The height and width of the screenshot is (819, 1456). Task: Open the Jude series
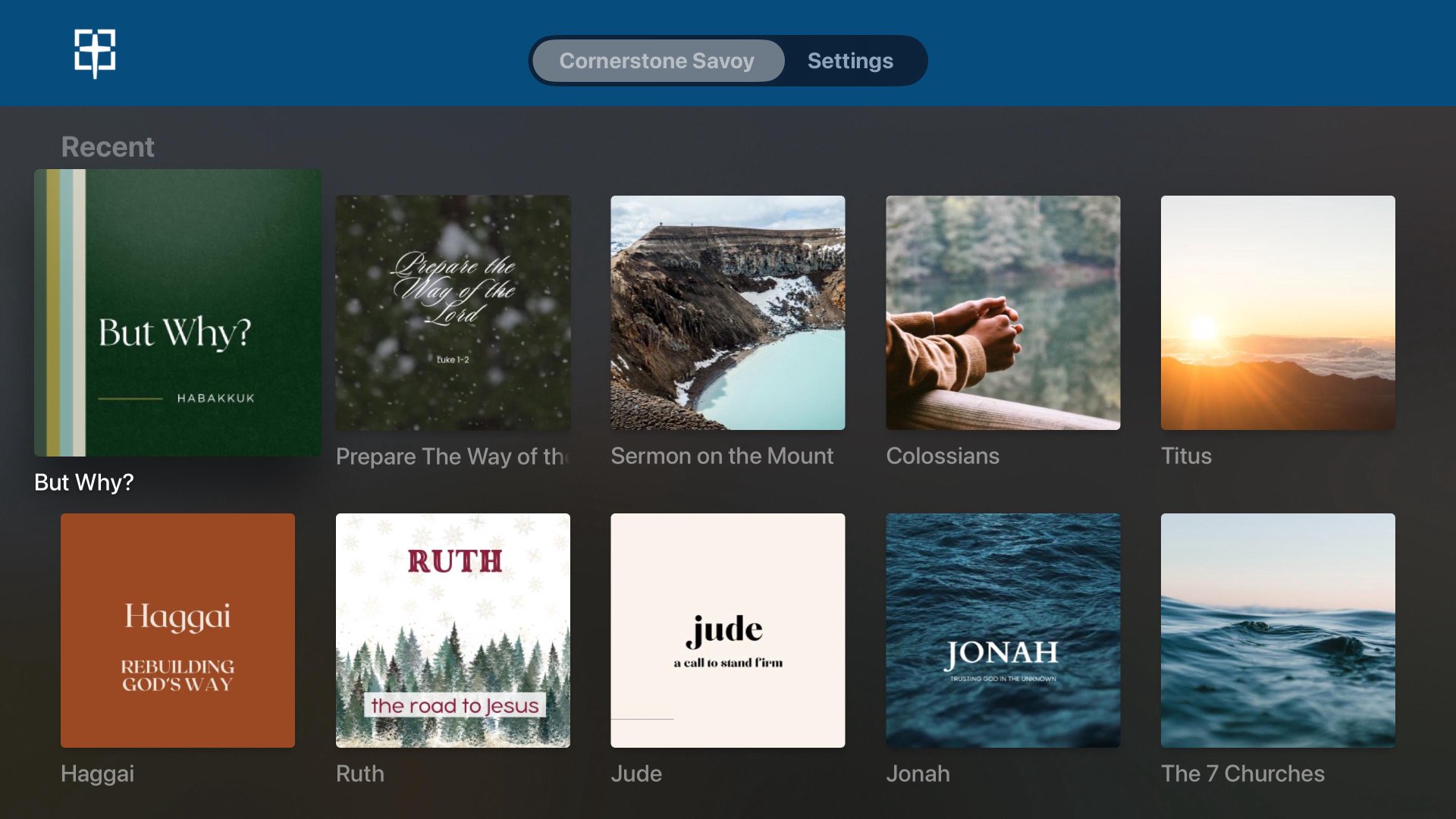point(727,630)
